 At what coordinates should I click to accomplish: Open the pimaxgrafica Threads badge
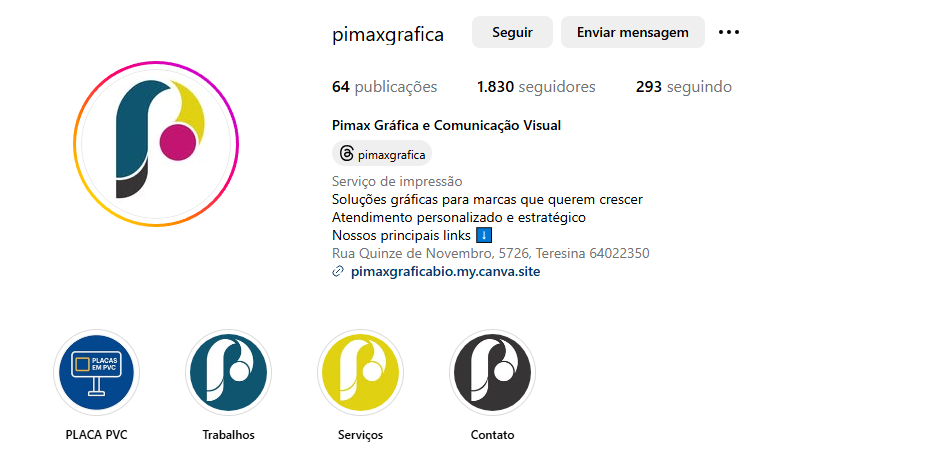(382, 154)
